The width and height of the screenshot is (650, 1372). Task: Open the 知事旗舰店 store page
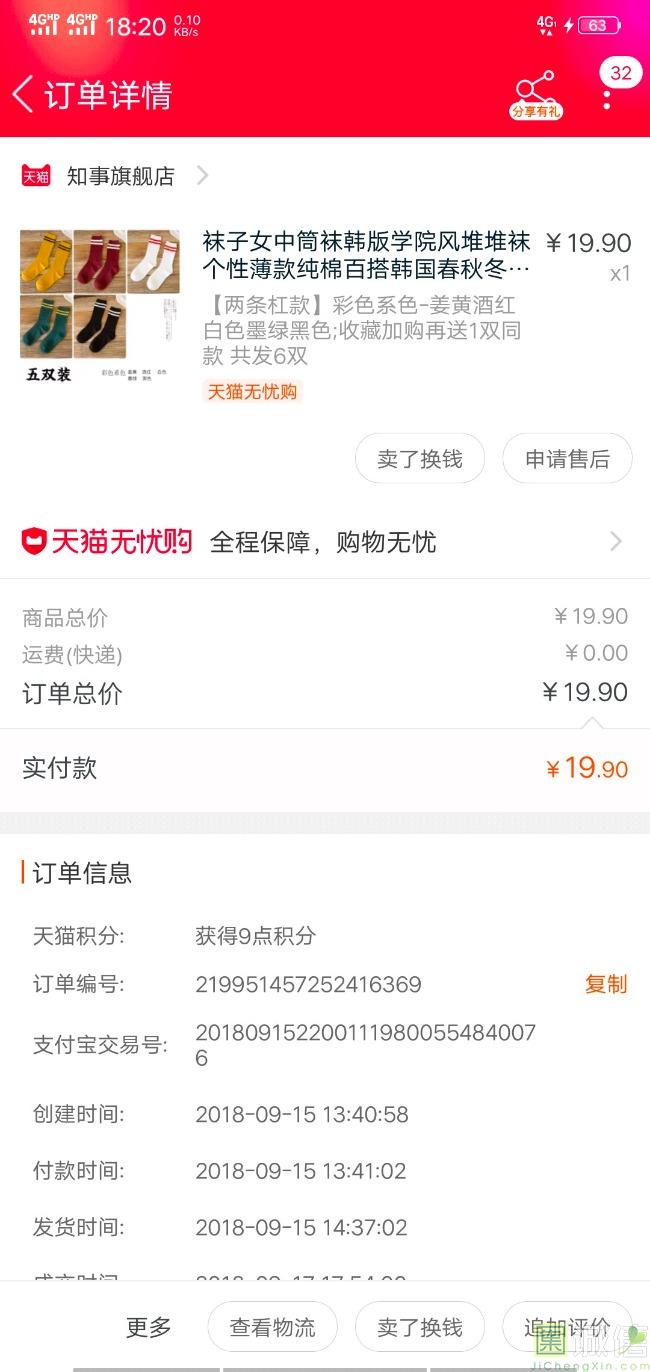(x=115, y=176)
